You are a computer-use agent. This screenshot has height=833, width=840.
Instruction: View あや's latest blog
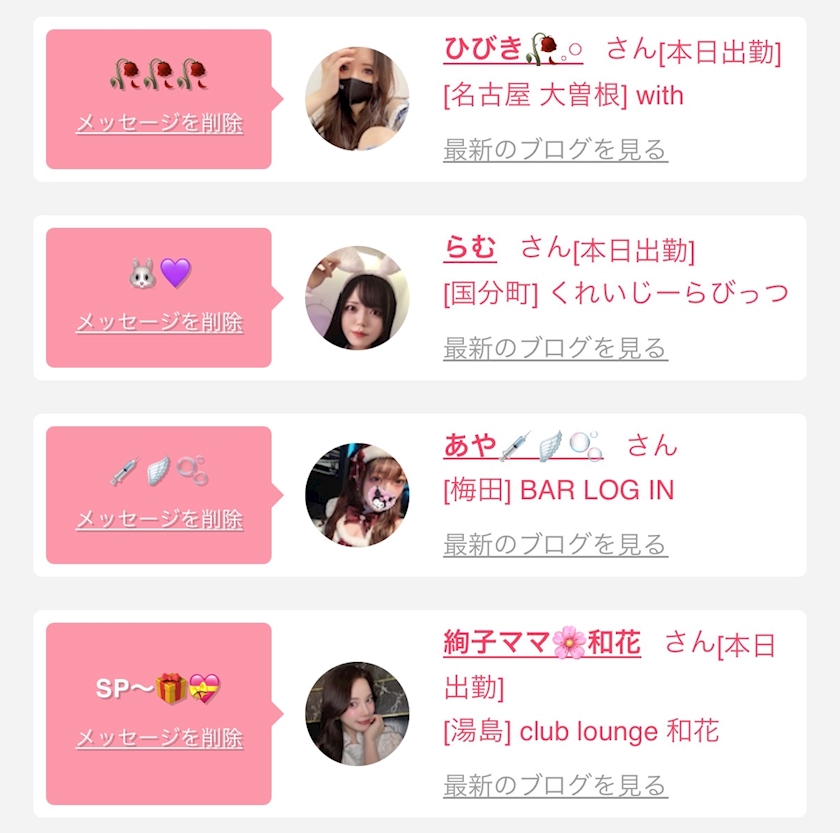coord(555,545)
